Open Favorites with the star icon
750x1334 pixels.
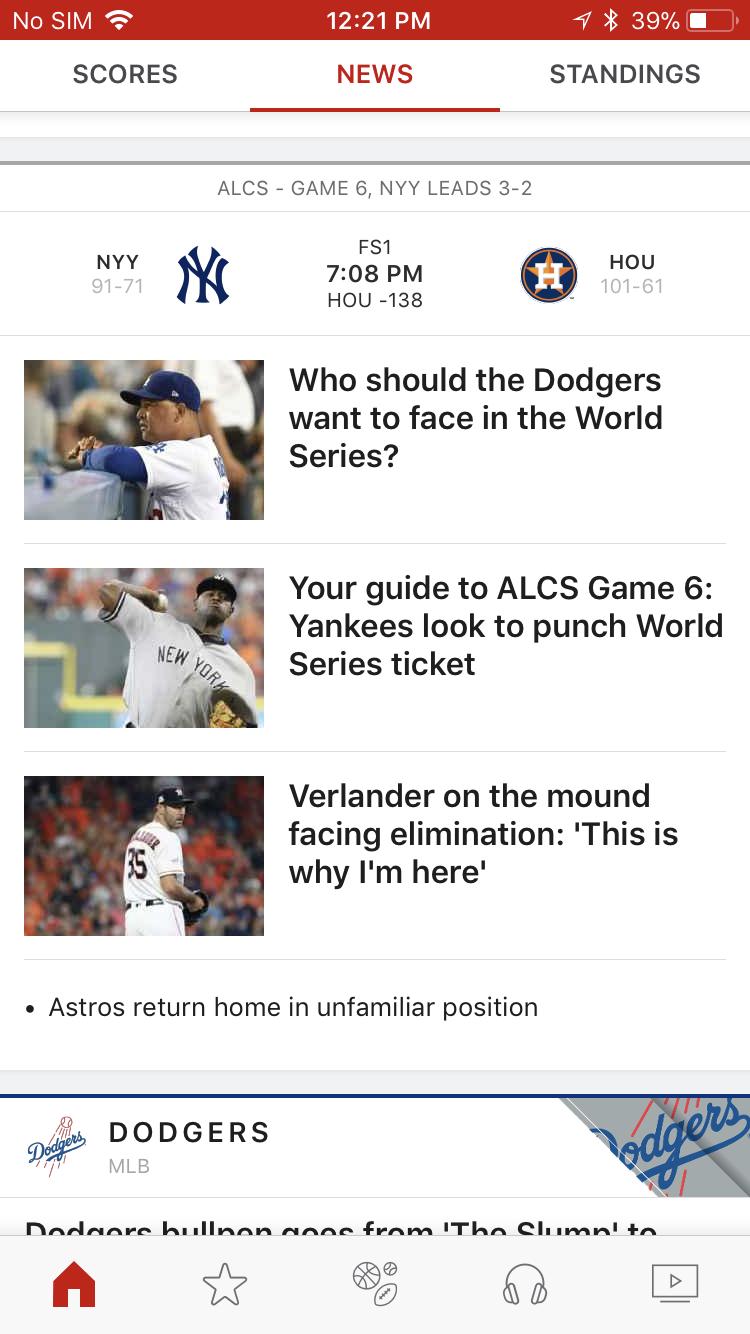pyautogui.click(x=224, y=1283)
